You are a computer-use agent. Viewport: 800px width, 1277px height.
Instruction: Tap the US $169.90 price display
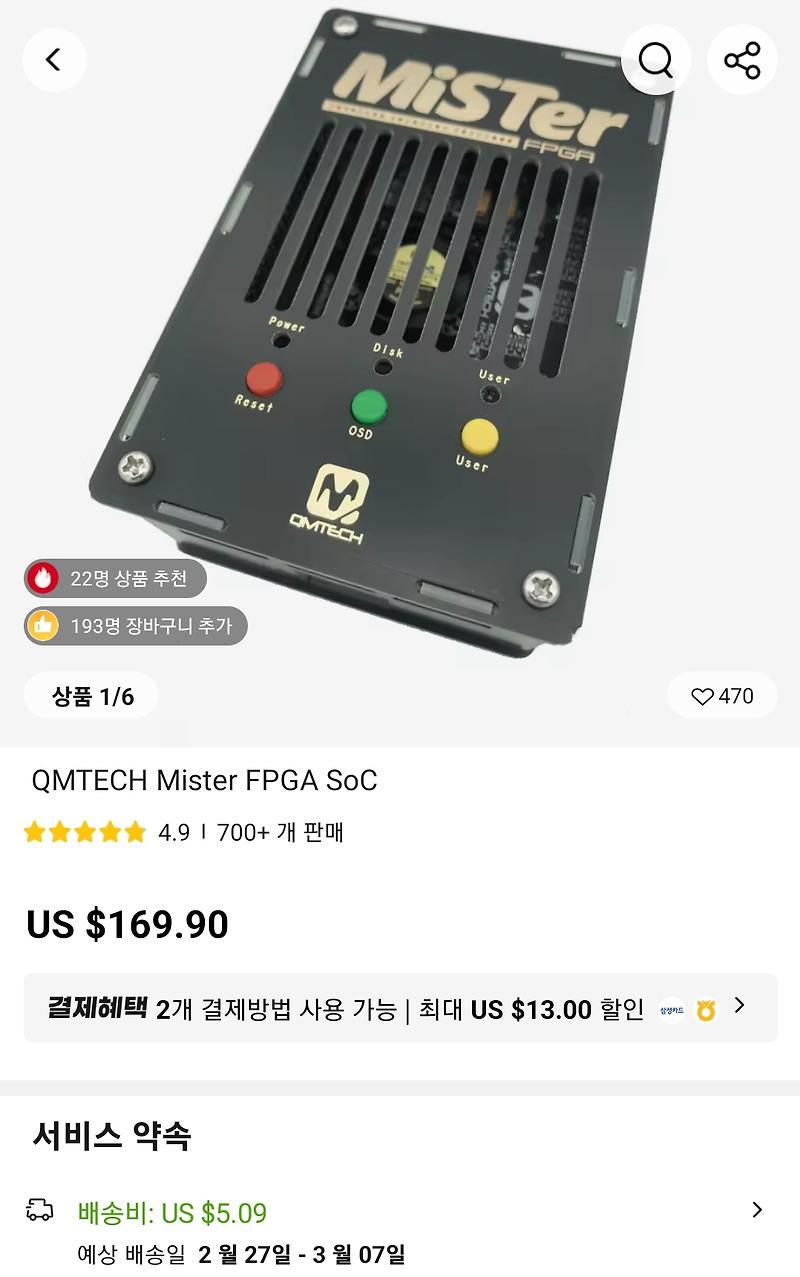pyautogui.click(x=128, y=922)
